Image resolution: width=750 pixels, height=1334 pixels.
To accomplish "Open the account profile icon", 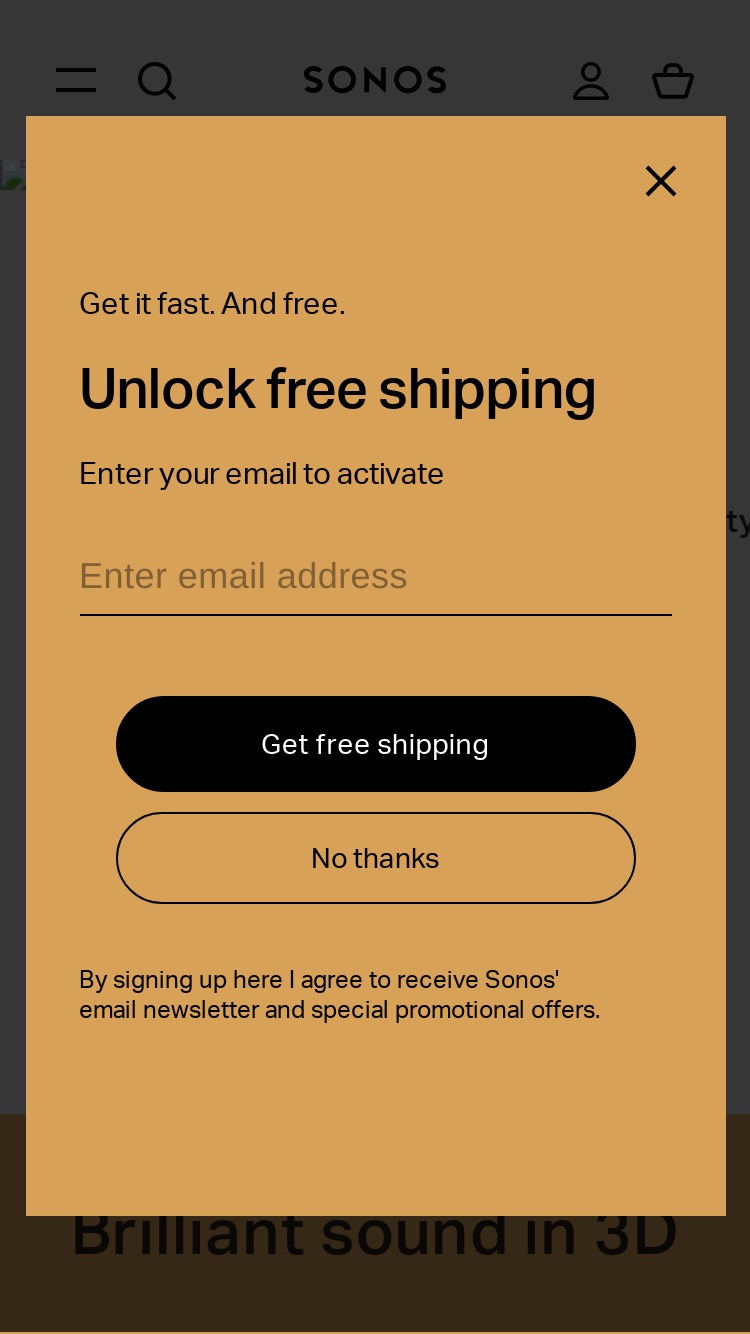I will [x=591, y=81].
